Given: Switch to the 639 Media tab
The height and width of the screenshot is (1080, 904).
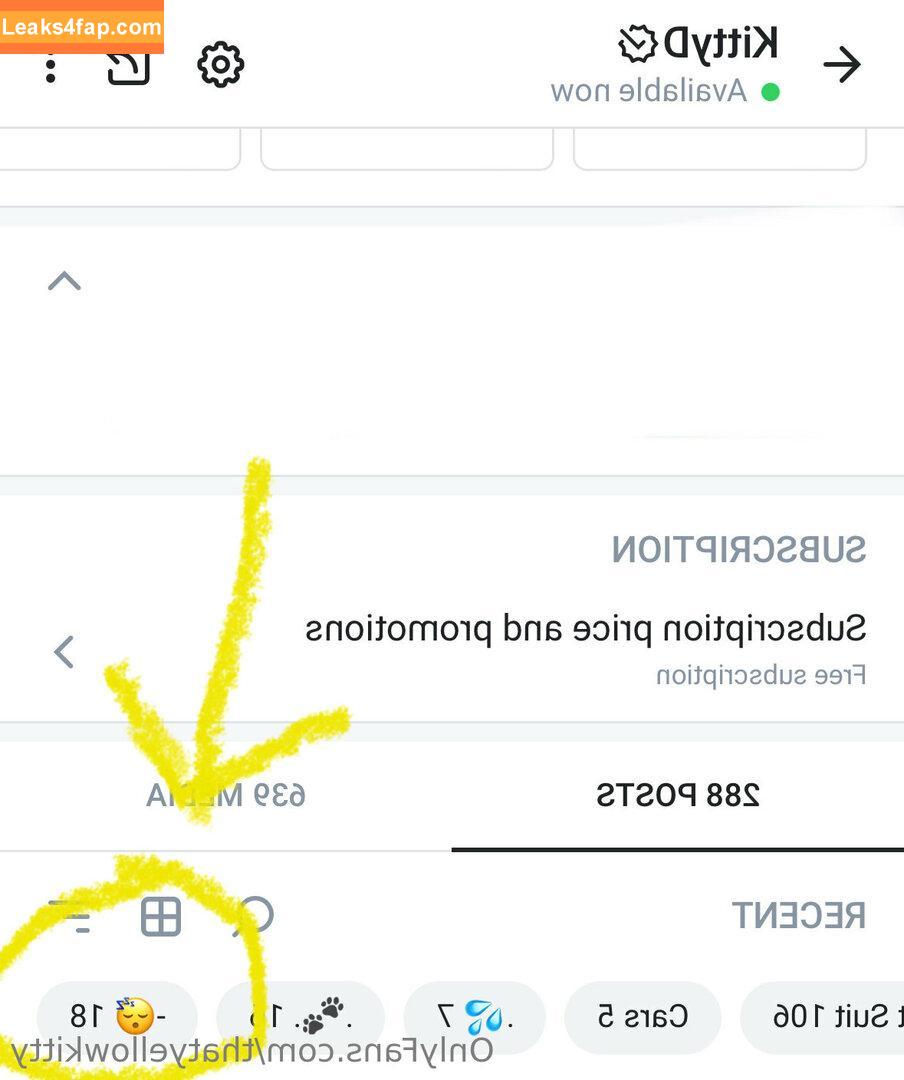Looking at the screenshot, I should tap(226, 796).
